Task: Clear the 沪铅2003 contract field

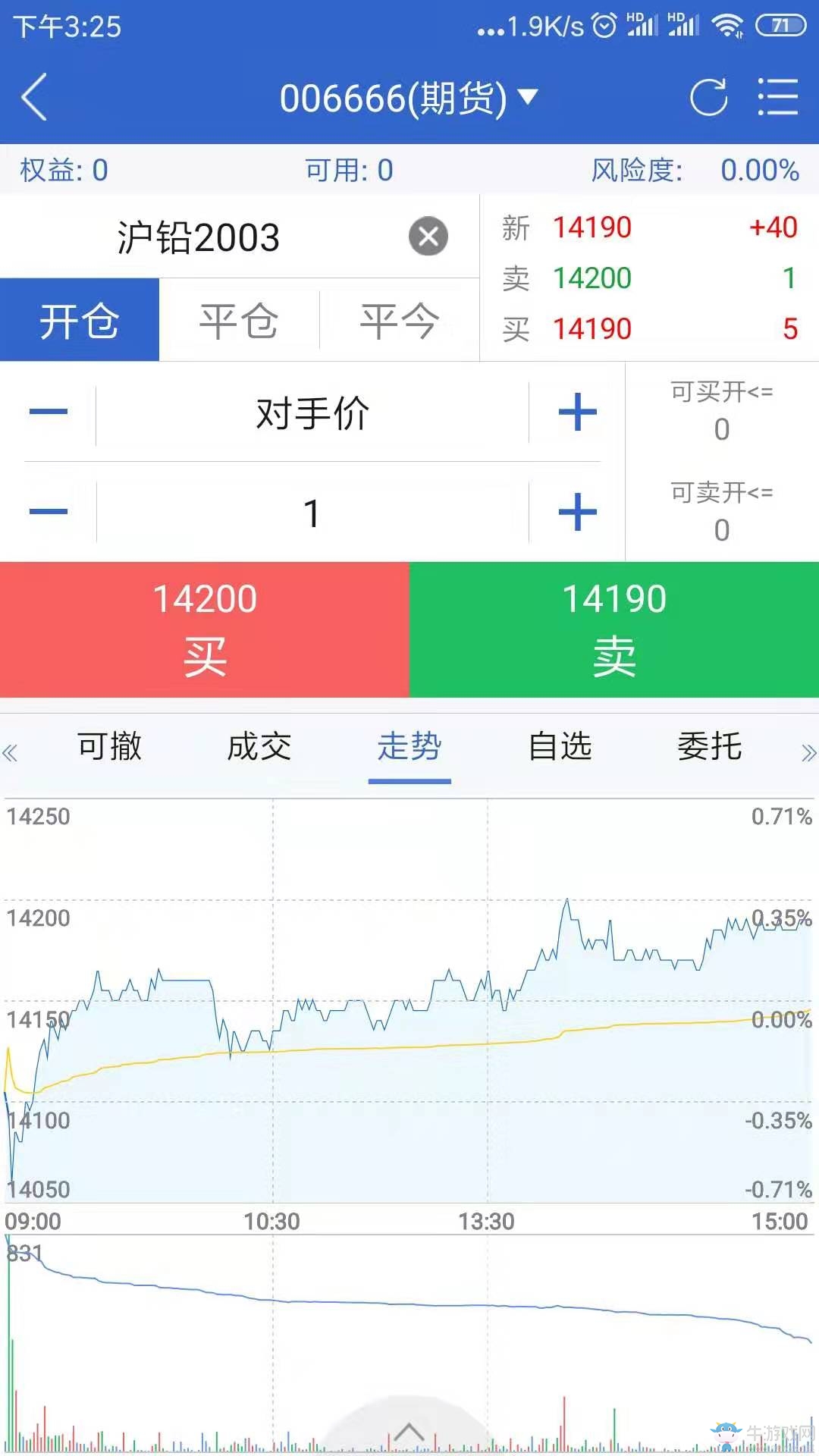Action: [428, 237]
